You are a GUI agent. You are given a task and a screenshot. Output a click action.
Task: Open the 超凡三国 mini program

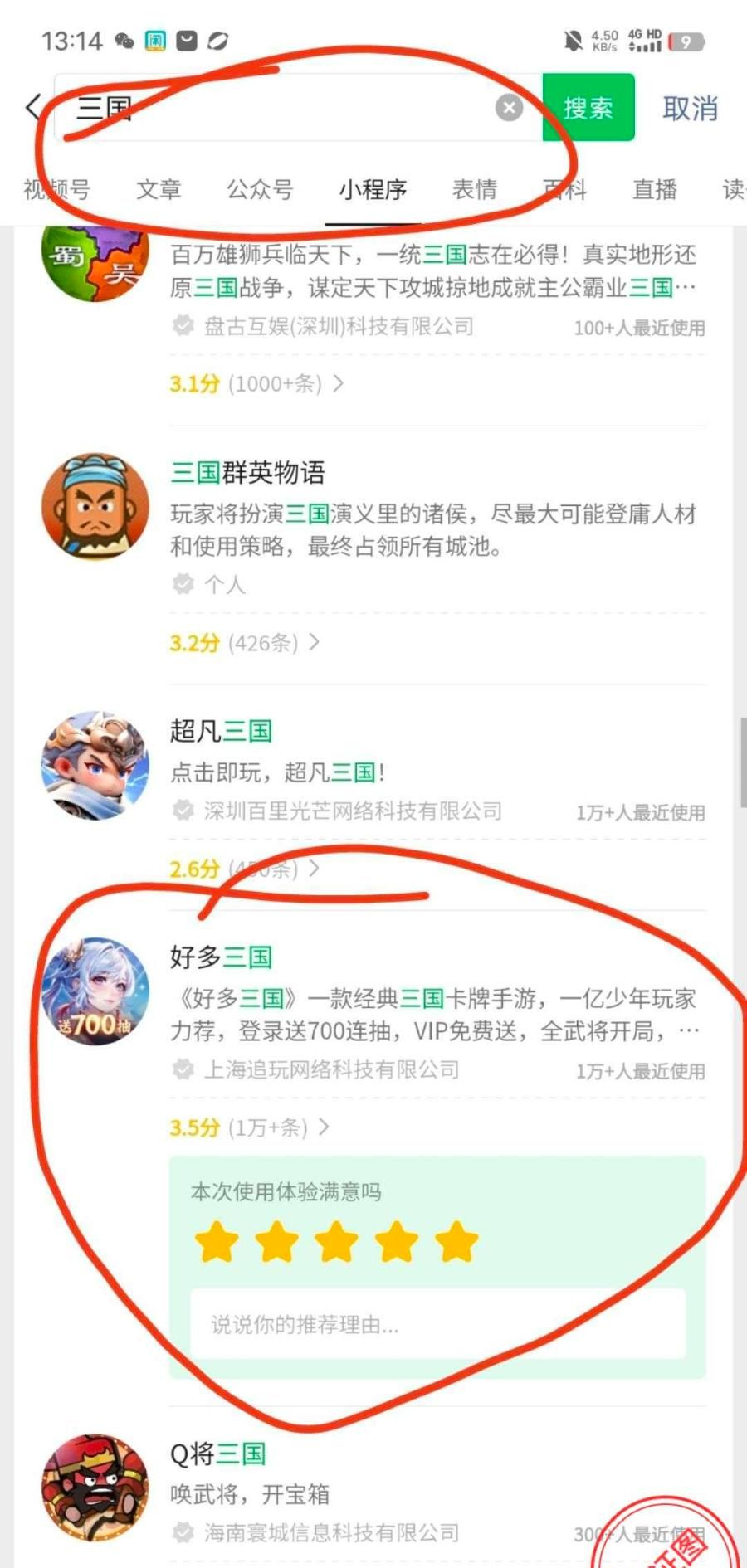pyautogui.click(x=221, y=731)
